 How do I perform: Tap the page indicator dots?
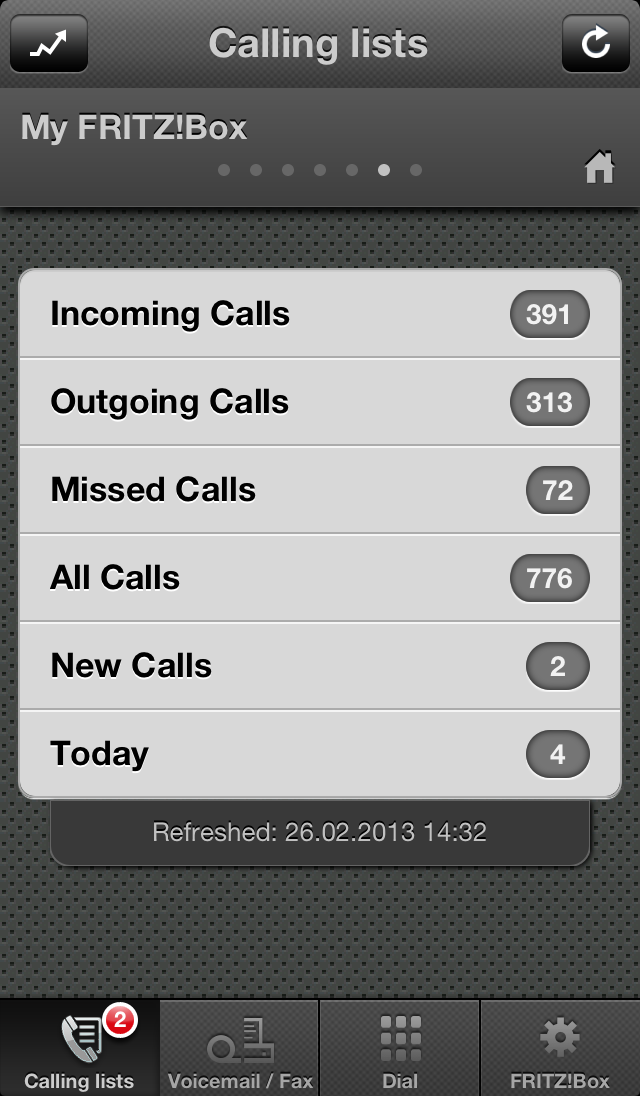tap(320, 170)
